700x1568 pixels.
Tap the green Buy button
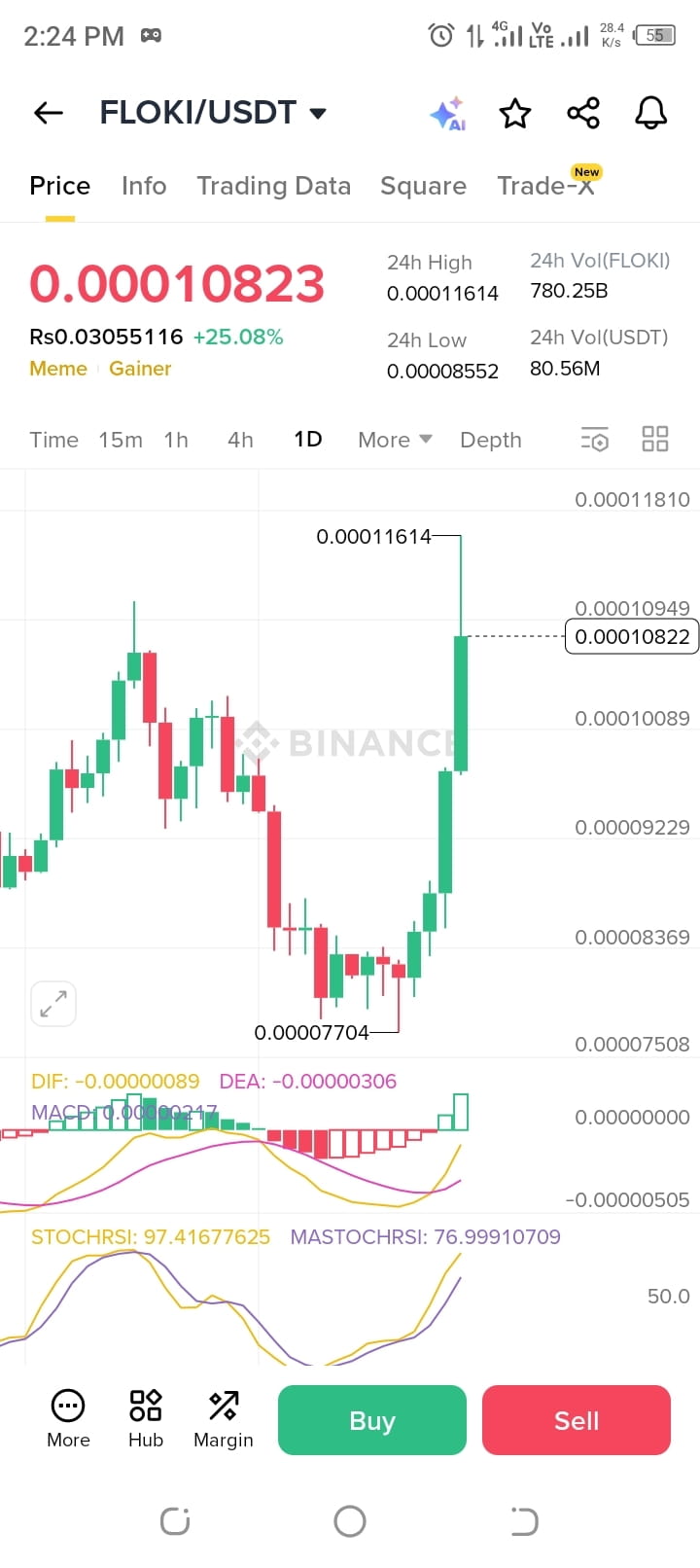tap(371, 1420)
